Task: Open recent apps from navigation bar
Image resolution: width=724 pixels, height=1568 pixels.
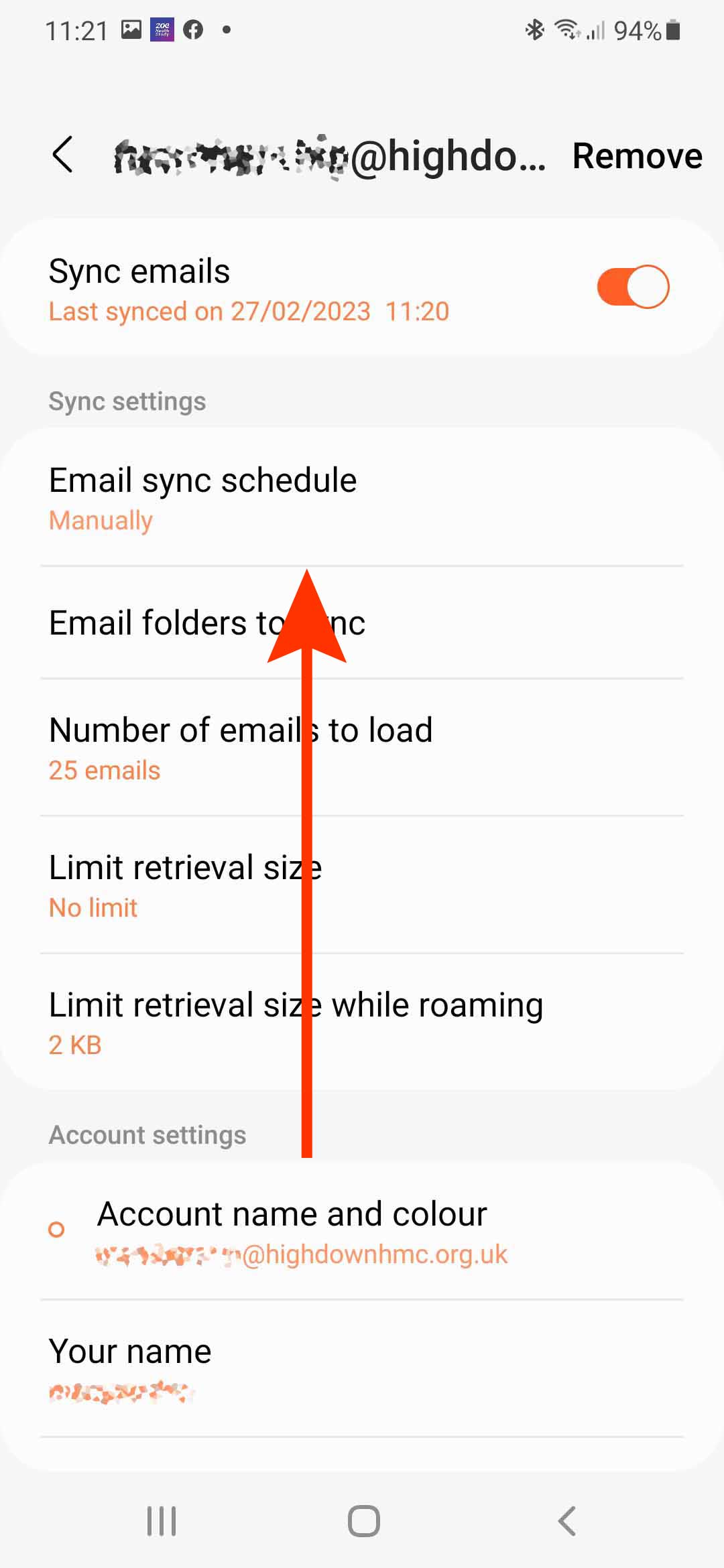Action: (162, 1520)
